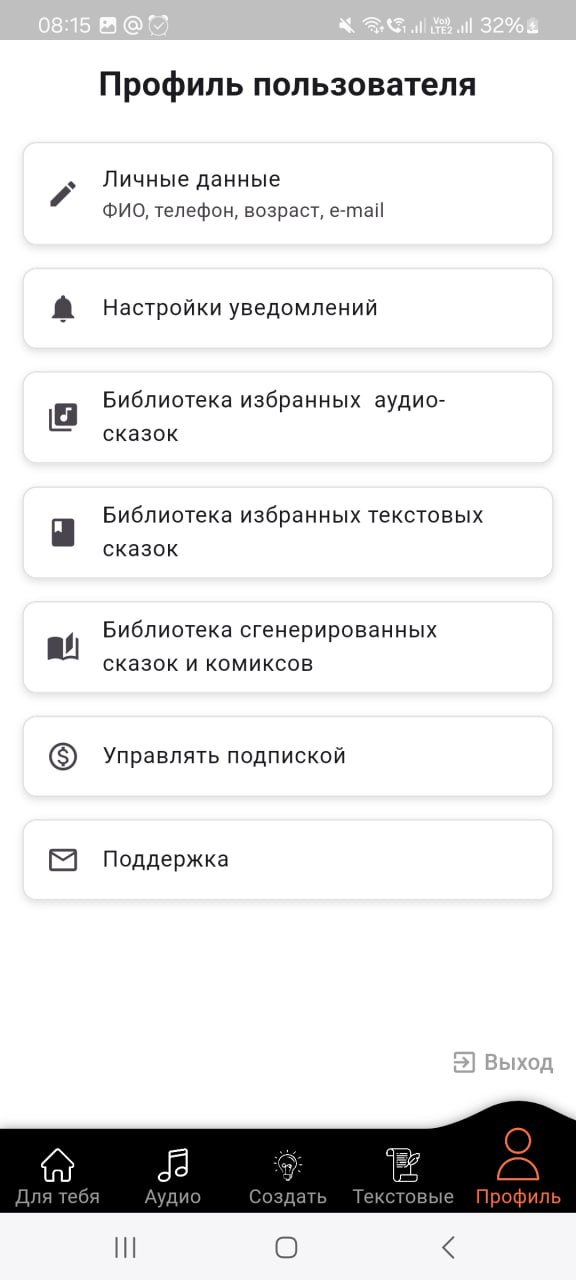This screenshot has width=576, height=1280.
Task: Open the Поддержка row
Action: tap(288, 860)
